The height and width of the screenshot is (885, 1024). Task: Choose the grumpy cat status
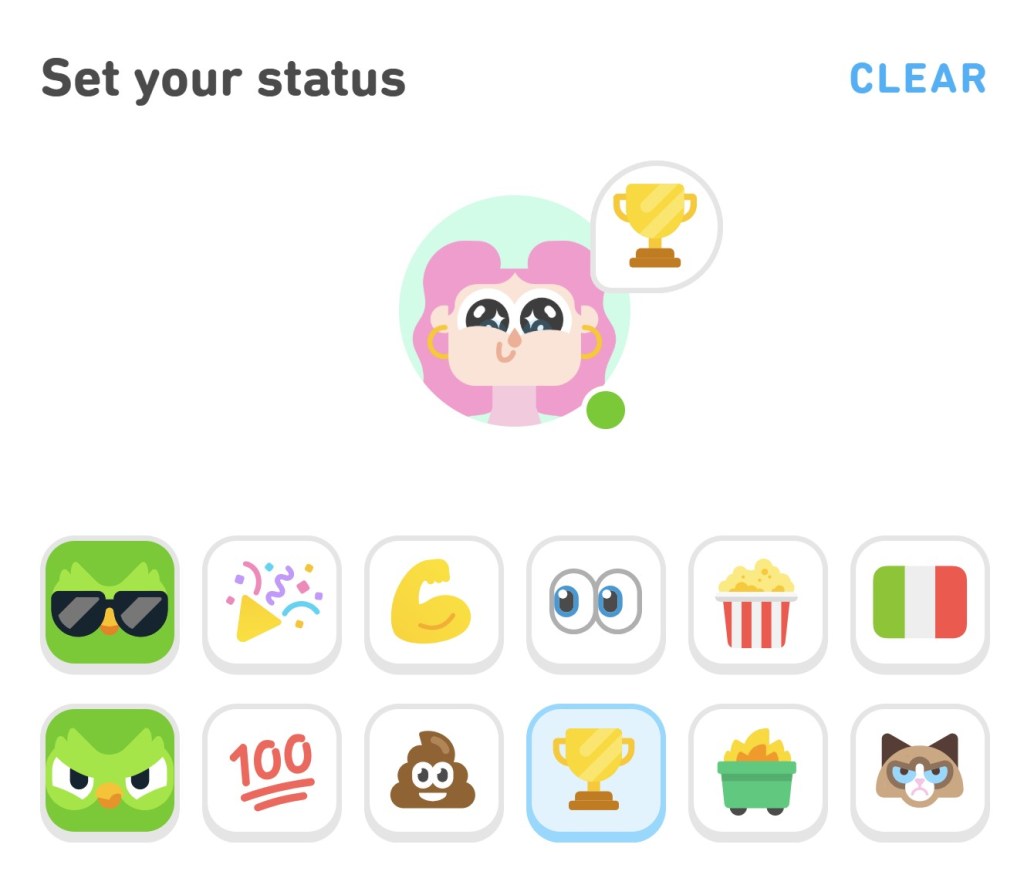pos(920,770)
